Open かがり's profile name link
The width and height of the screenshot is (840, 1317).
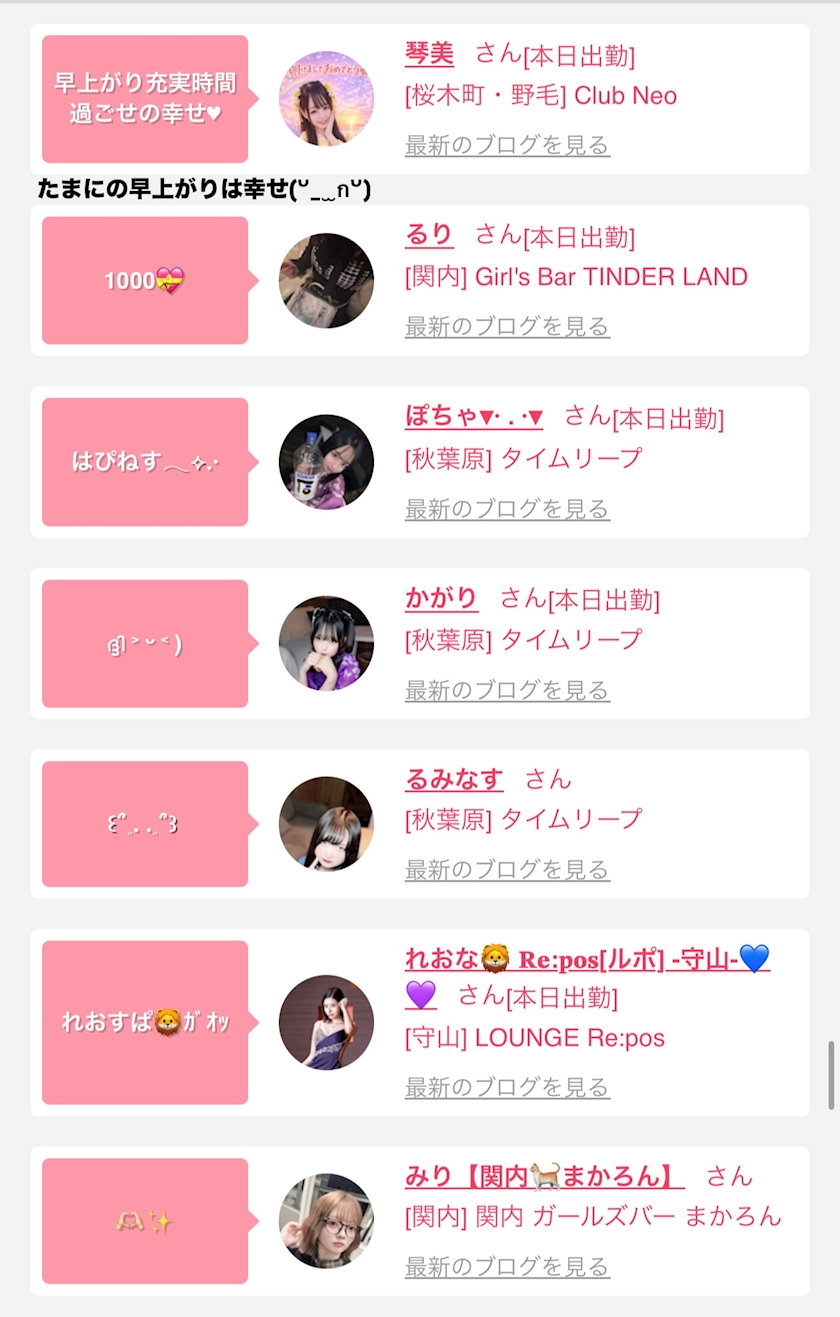441,598
